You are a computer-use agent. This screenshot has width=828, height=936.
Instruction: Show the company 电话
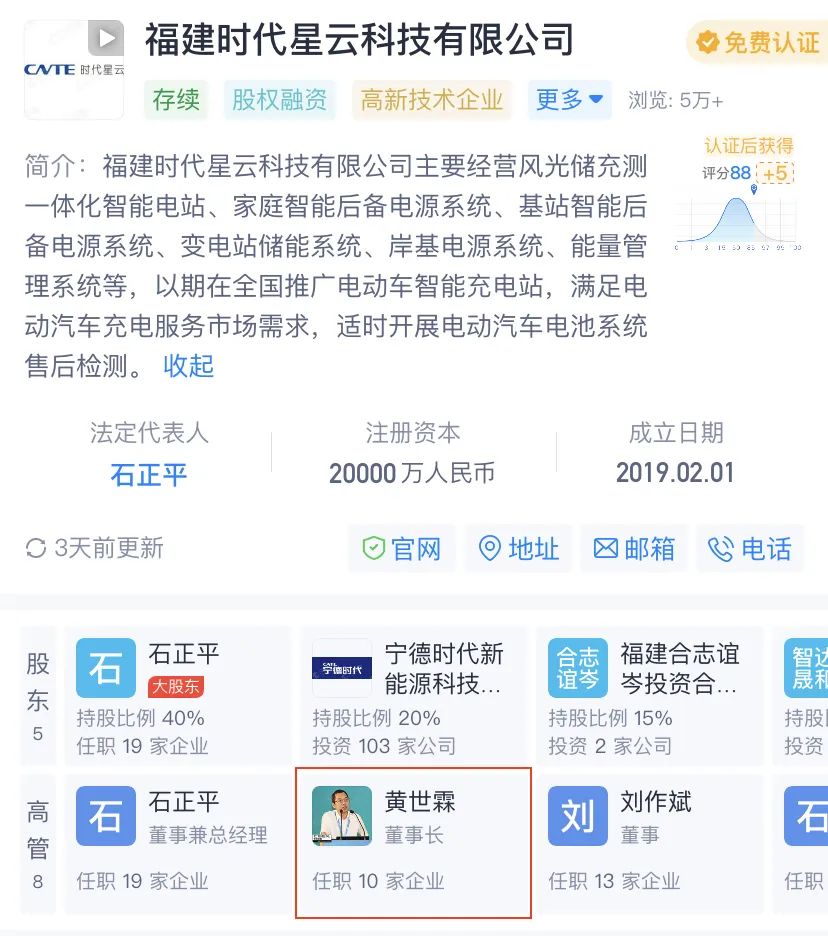[749, 549]
